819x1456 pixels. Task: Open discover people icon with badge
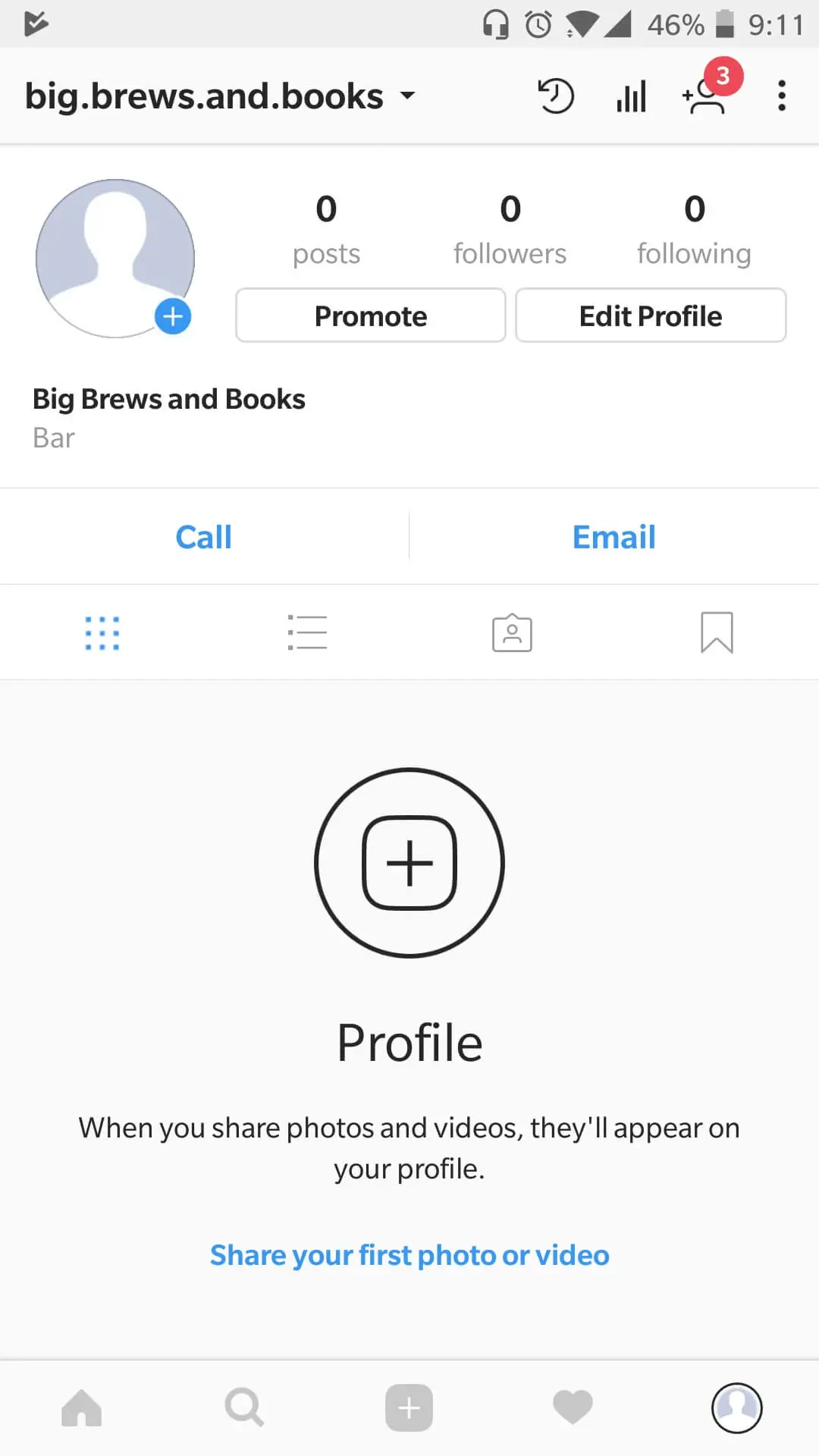pos(706,96)
